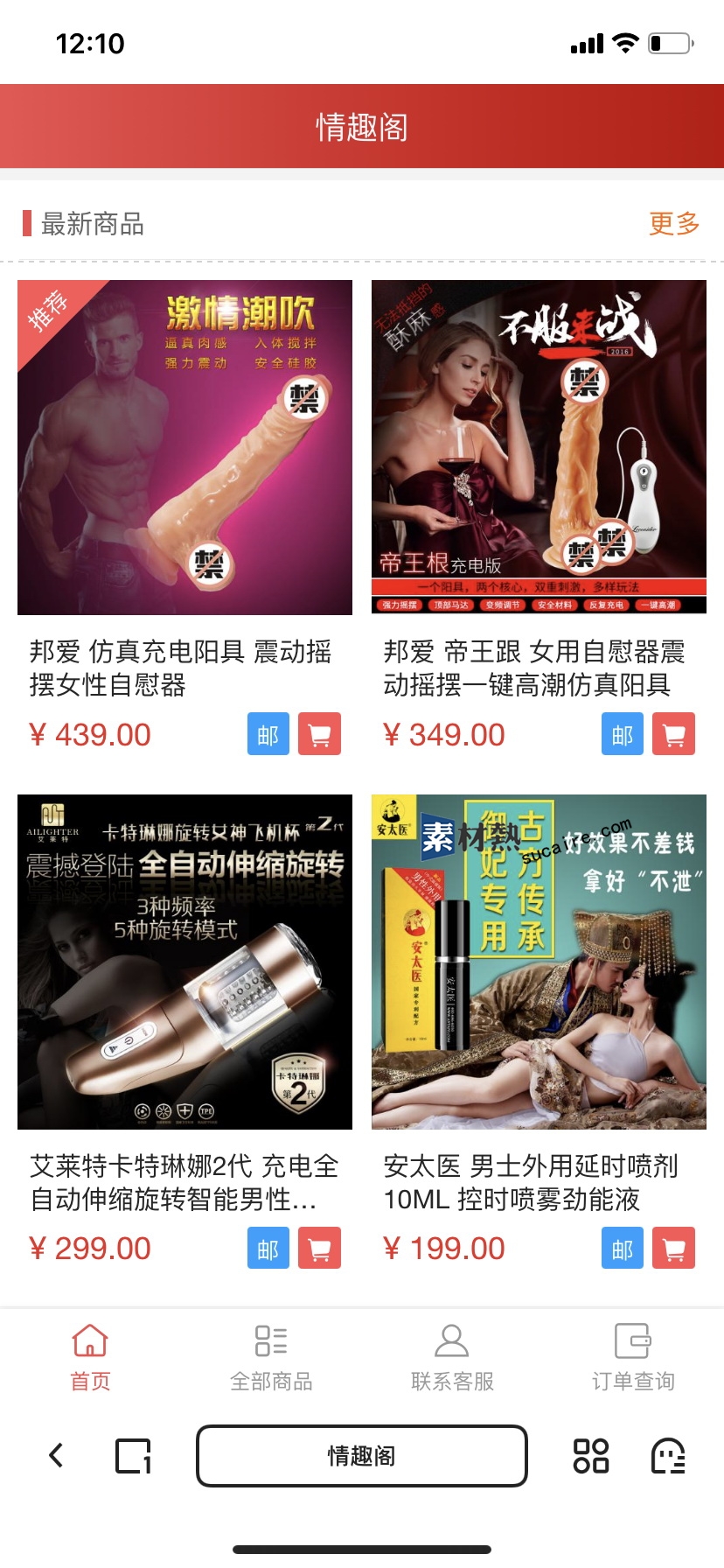Add the ¥349.00 item to cart
The image size is (724, 1568).
coord(674,734)
